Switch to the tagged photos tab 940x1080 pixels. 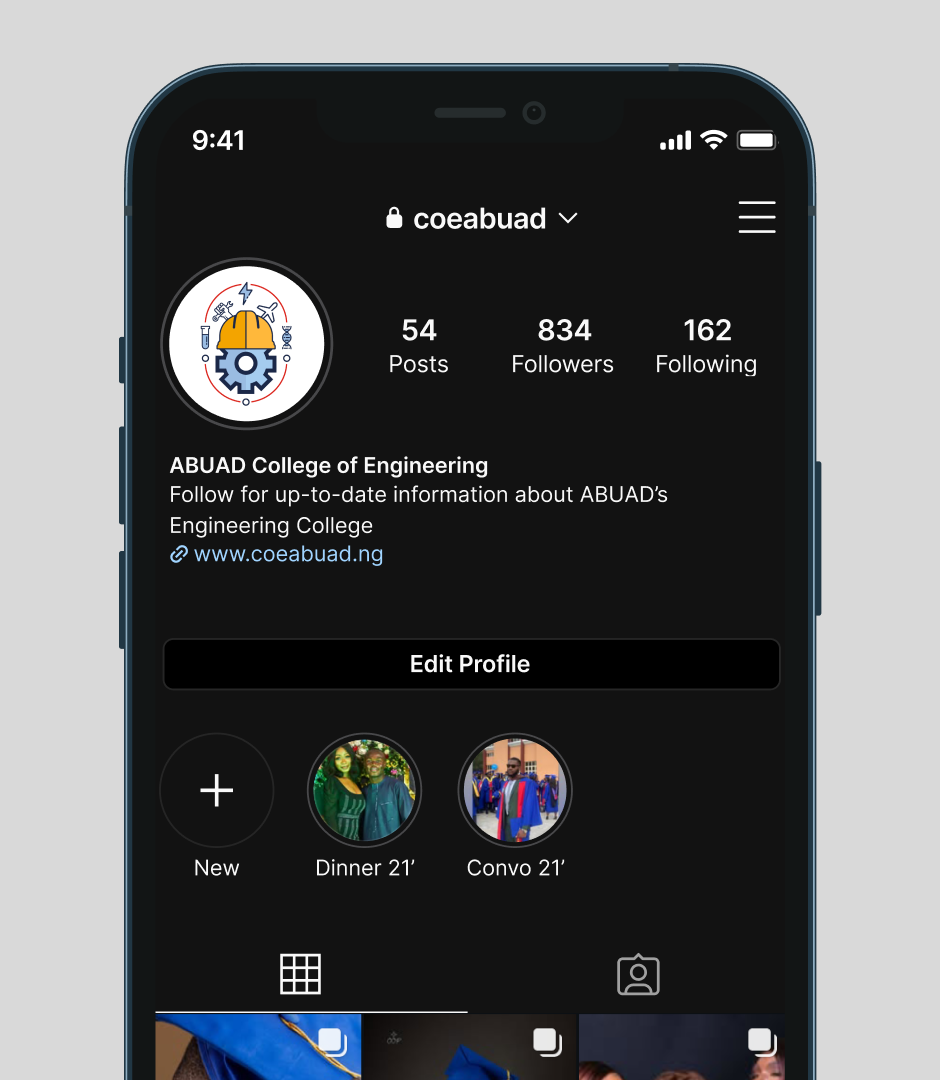(638, 974)
